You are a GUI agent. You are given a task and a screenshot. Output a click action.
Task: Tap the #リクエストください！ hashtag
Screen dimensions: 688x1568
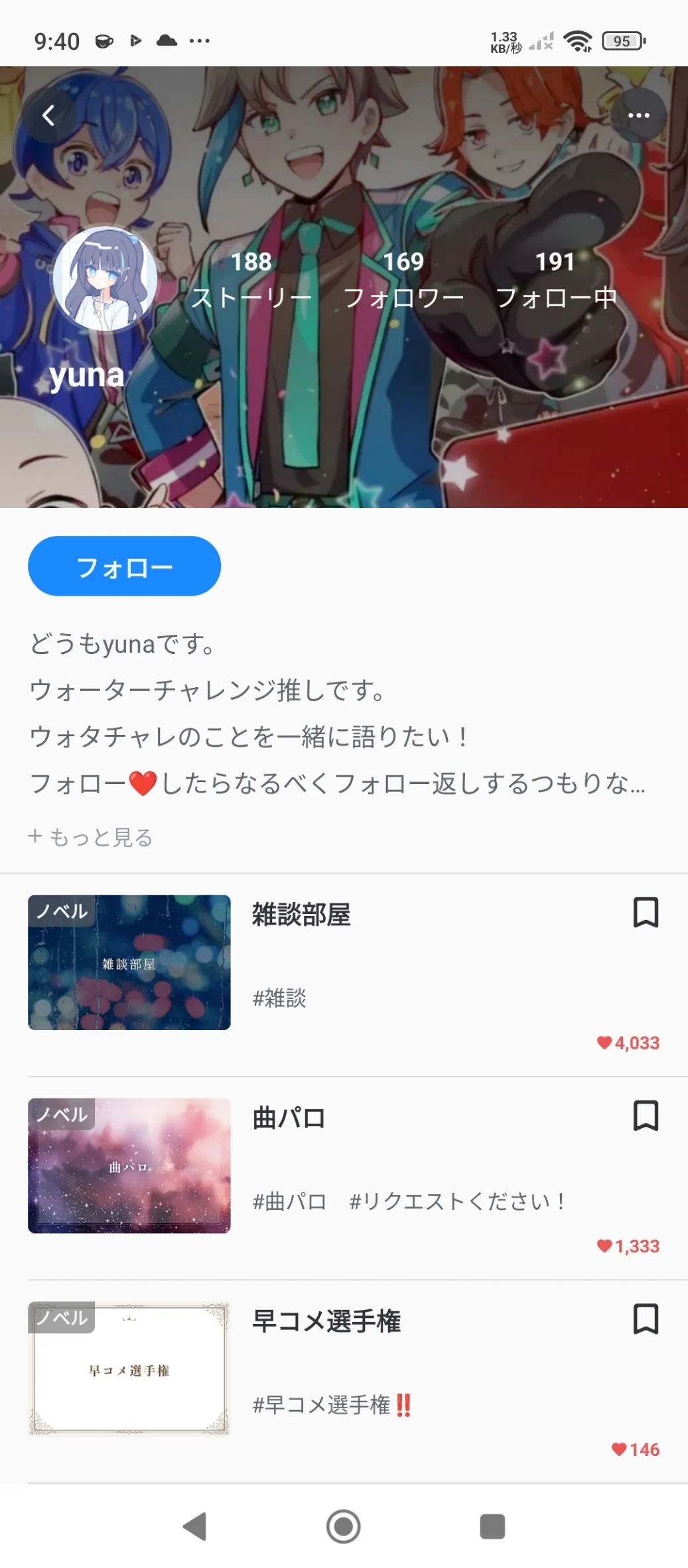pyautogui.click(x=456, y=1201)
